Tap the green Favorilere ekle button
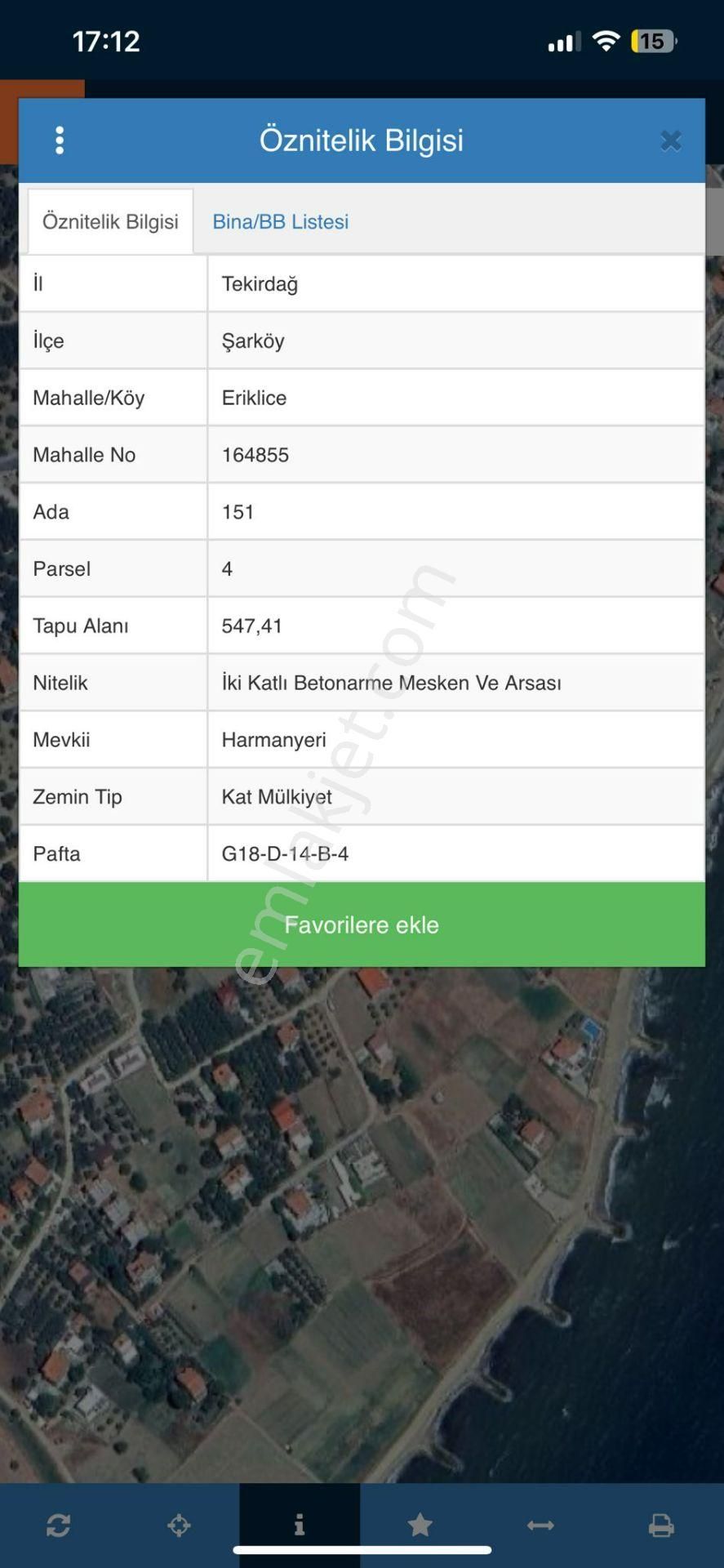This screenshot has height=1568, width=724. point(362,924)
